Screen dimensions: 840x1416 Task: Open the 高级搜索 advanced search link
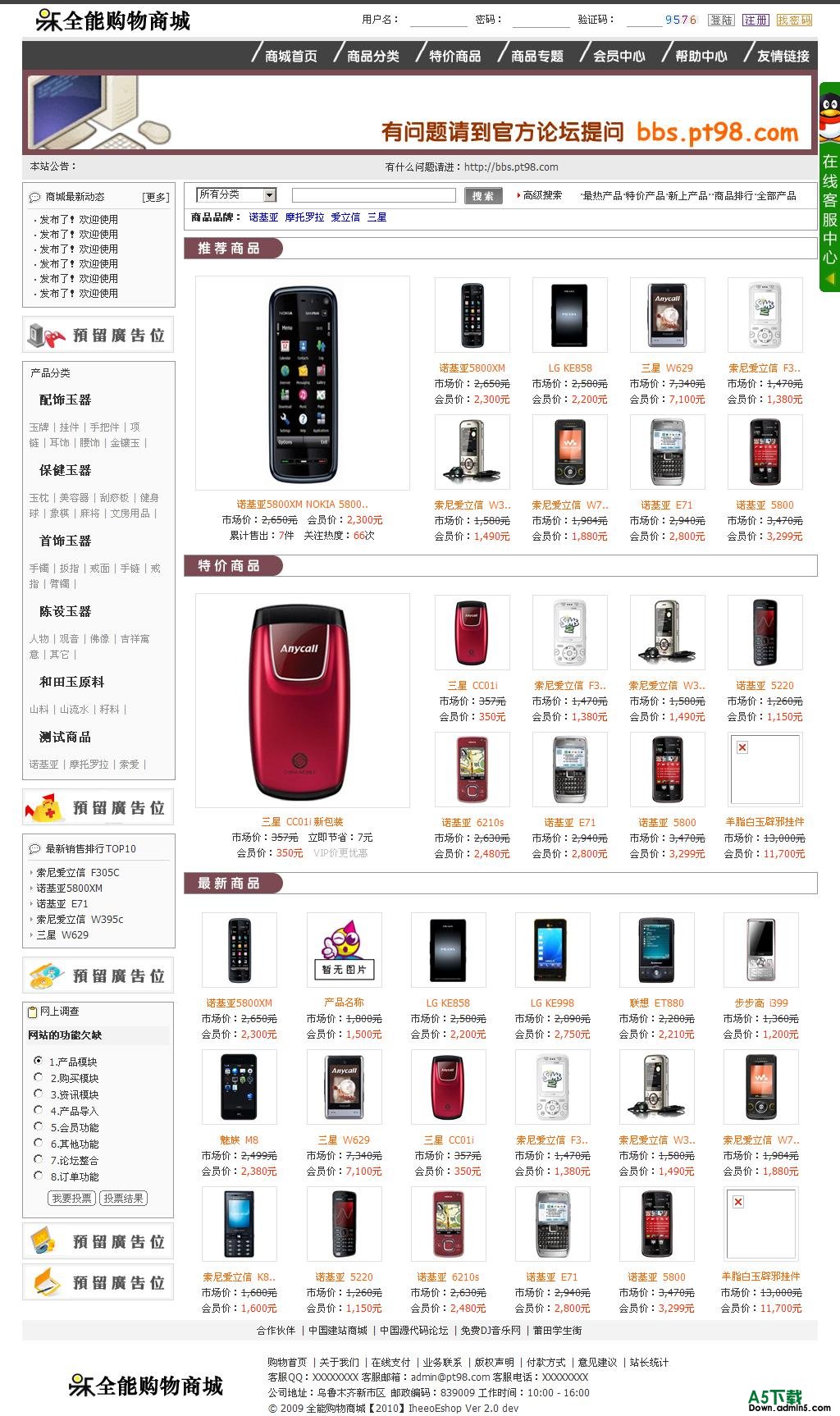tap(542, 195)
